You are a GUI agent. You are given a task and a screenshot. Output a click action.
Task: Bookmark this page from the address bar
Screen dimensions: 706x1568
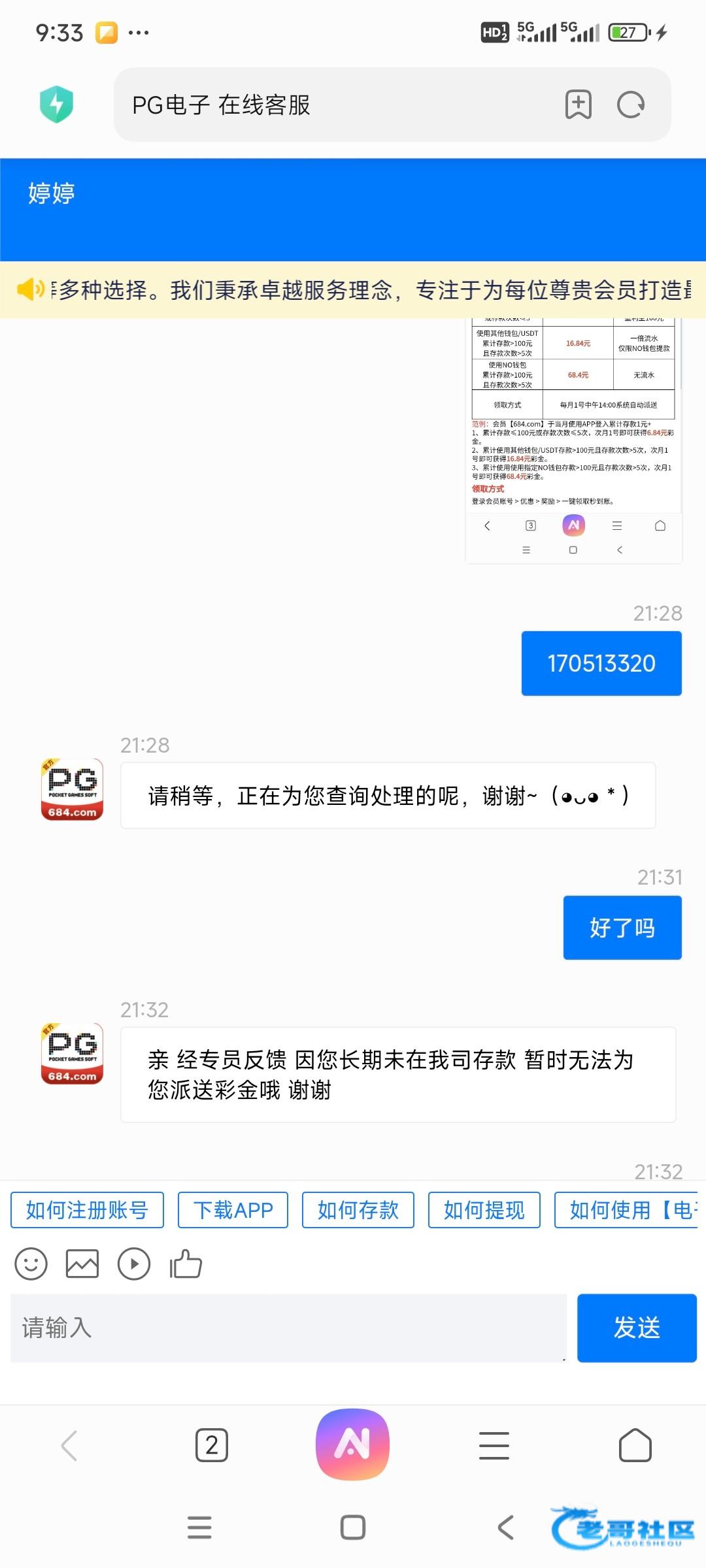click(x=578, y=105)
